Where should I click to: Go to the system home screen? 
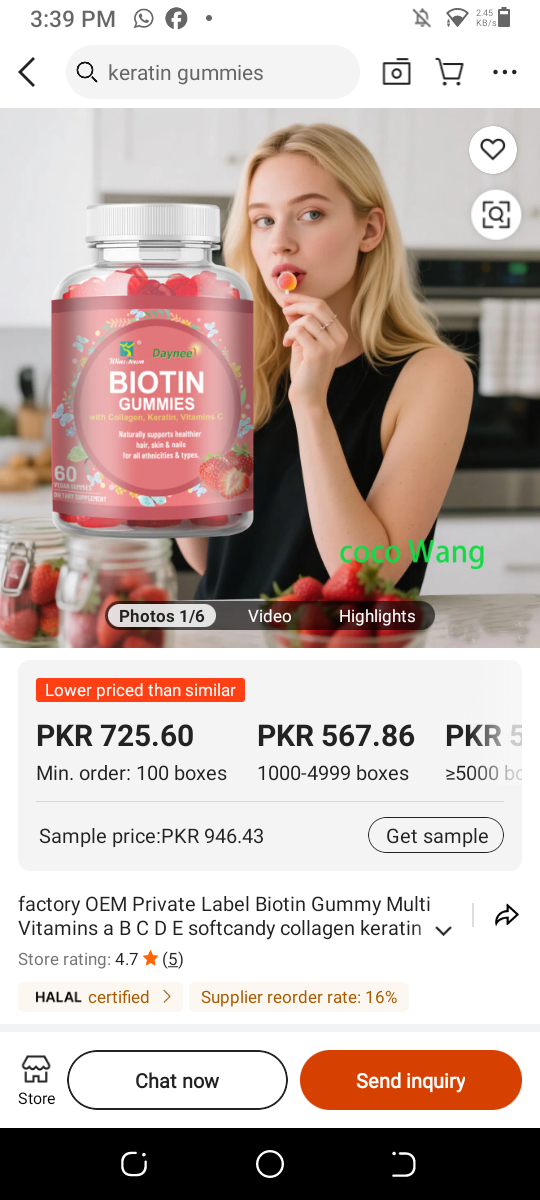click(270, 1164)
